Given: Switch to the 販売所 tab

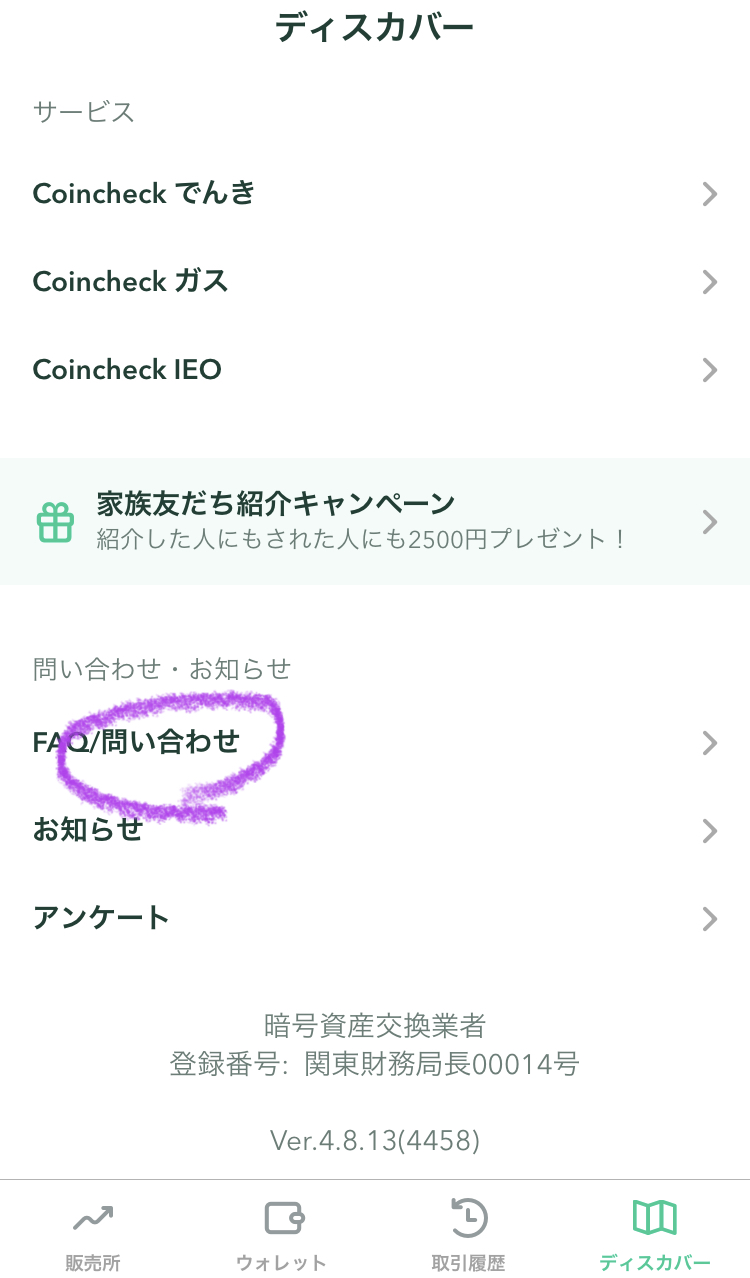Looking at the screenshot, I should (93, 1234).
